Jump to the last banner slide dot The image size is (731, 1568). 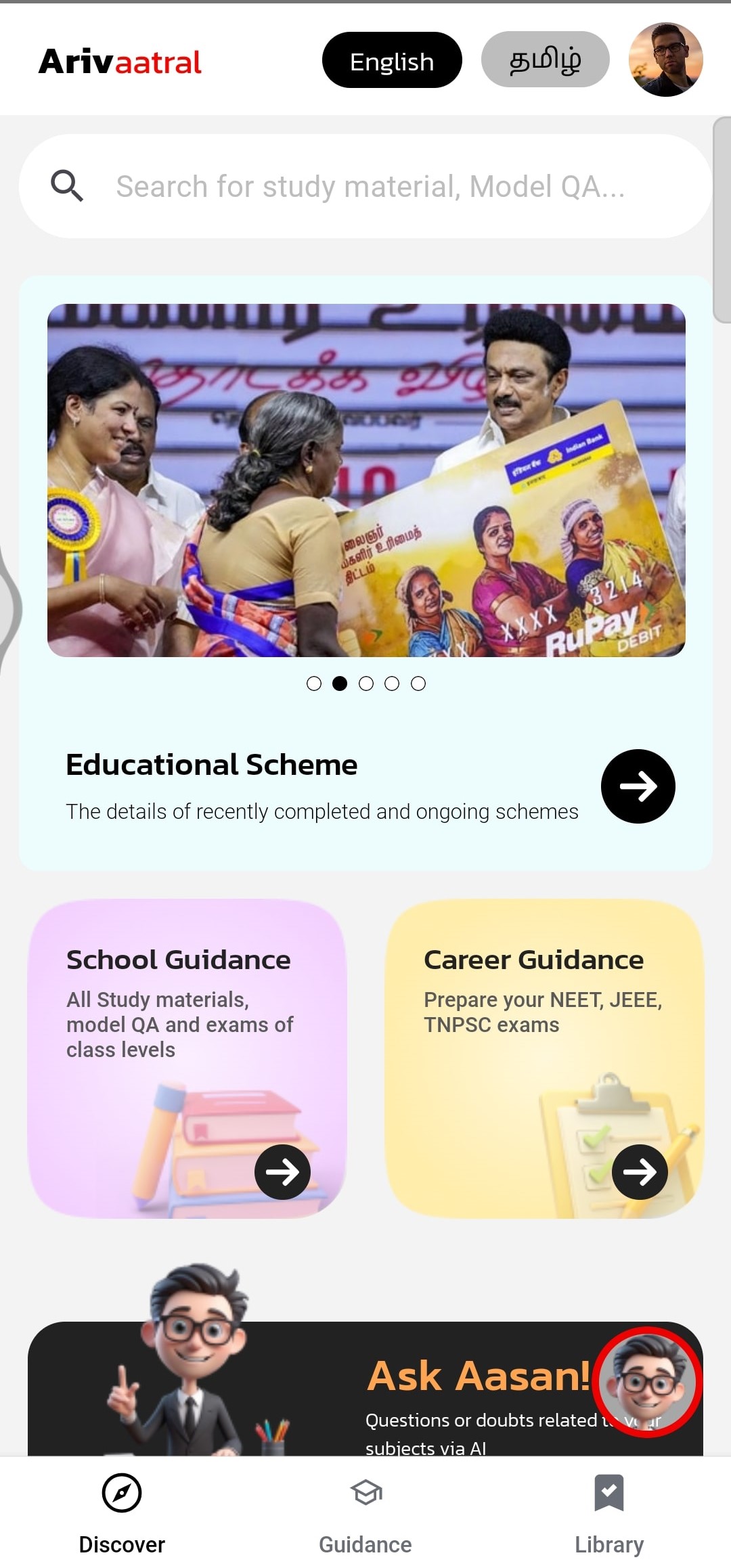point(418,684)
